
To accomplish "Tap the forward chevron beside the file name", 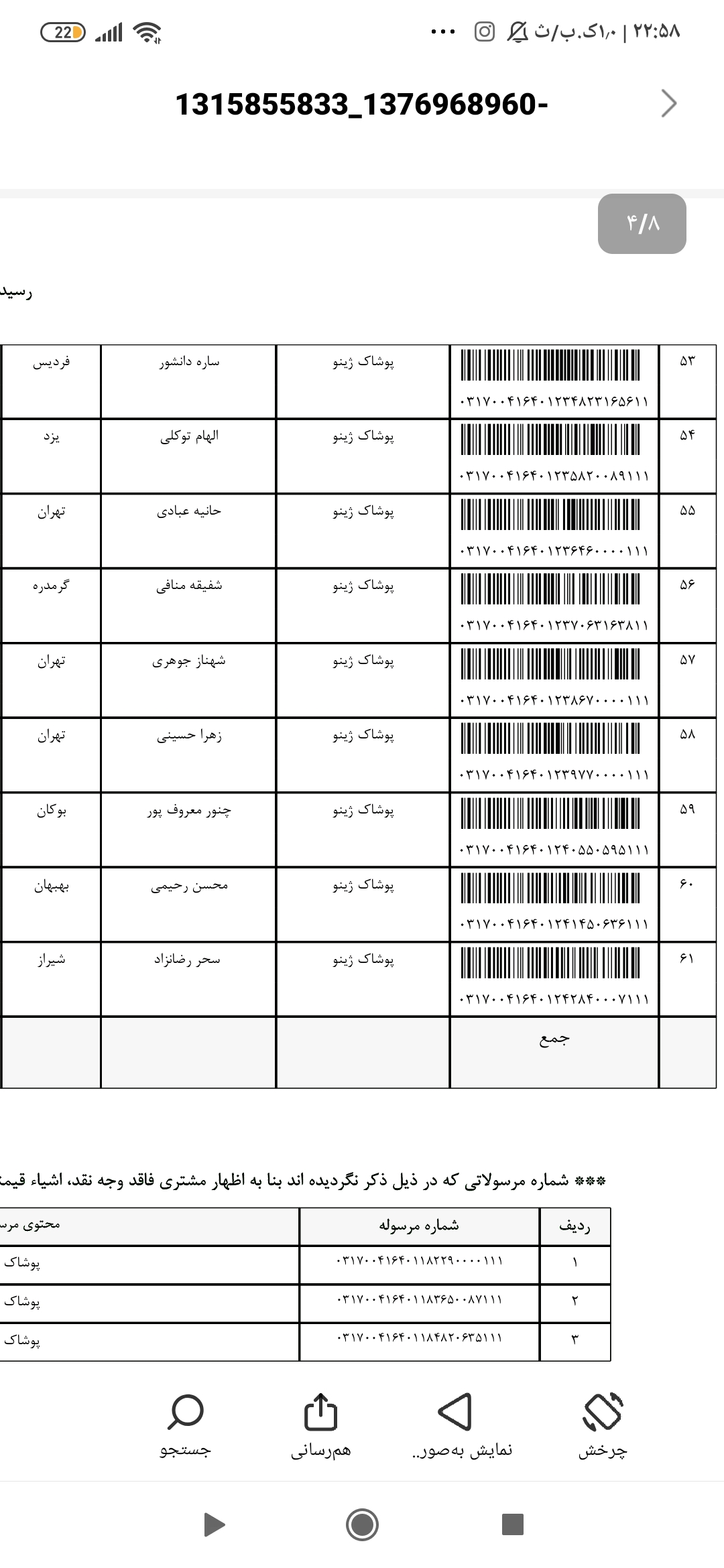I will click(669, 103).
